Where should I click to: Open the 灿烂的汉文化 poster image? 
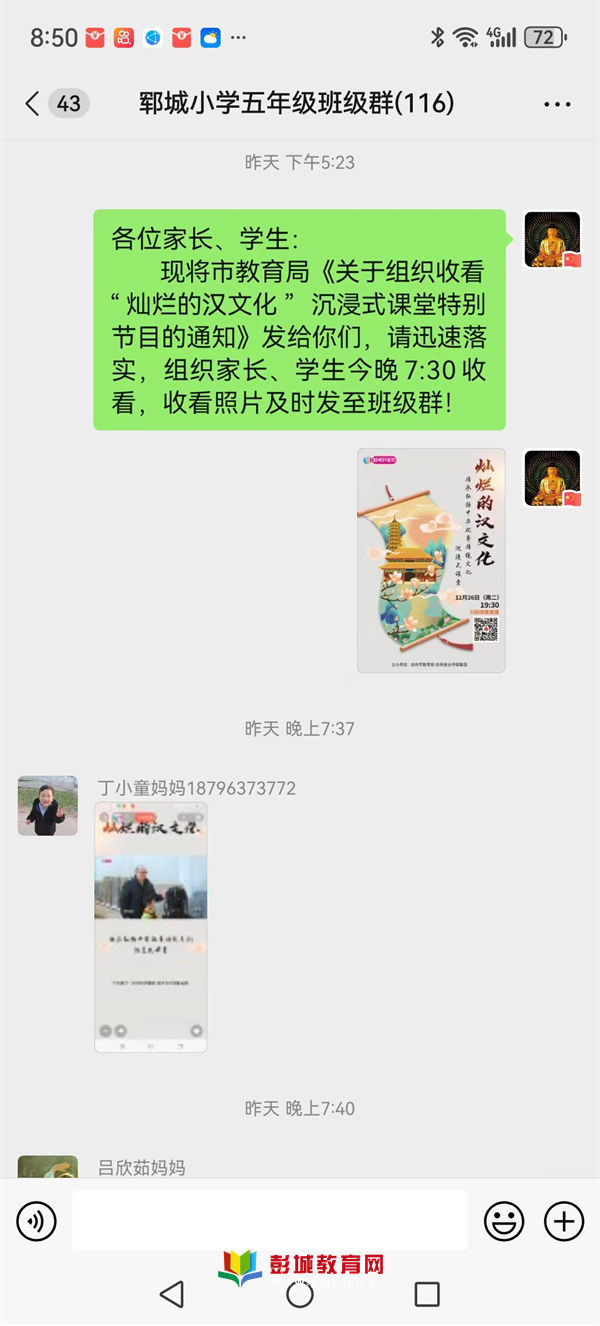pyautogui.click(x=431, y=560)
